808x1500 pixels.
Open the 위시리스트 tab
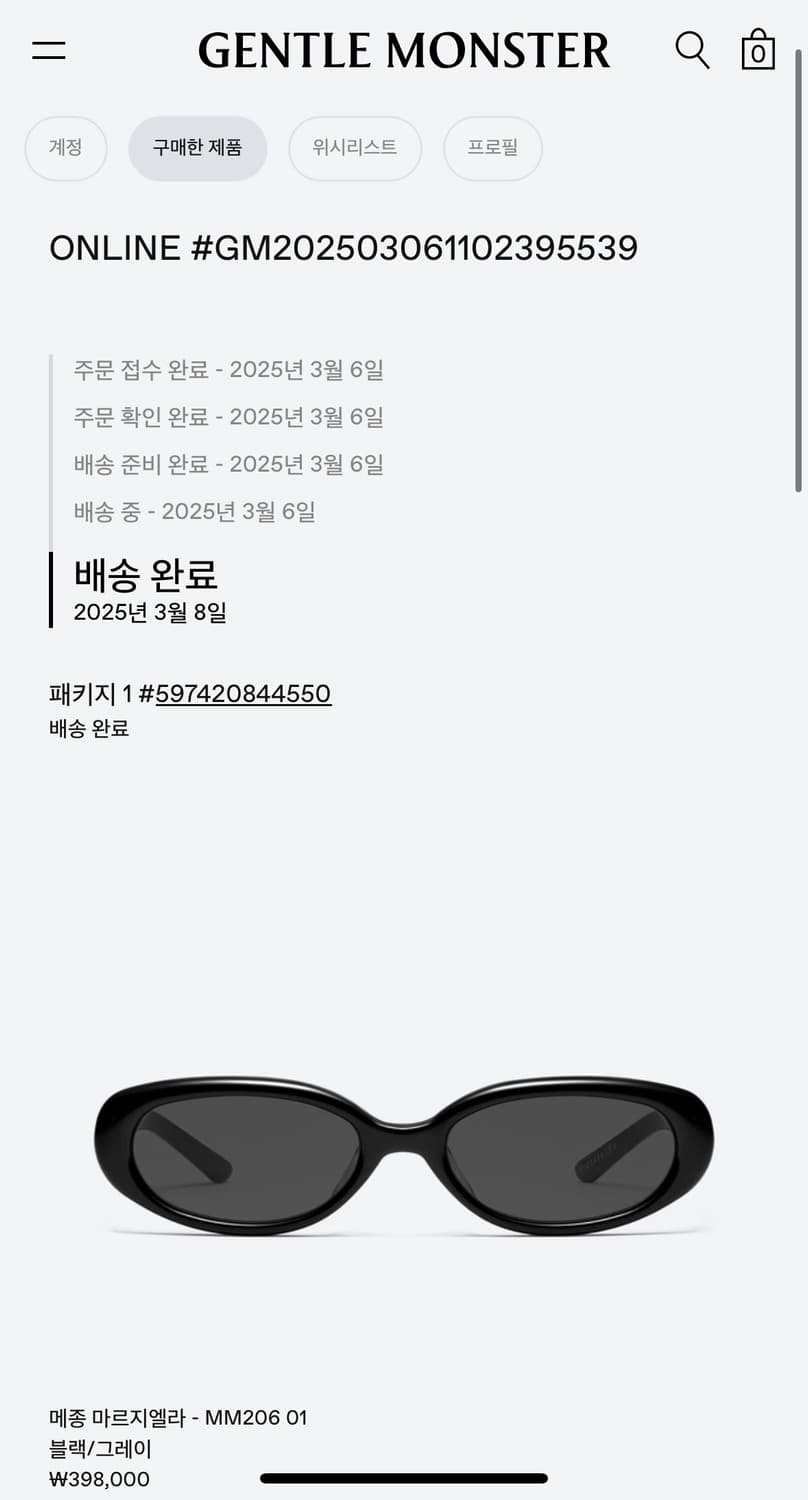pos(355,148)
